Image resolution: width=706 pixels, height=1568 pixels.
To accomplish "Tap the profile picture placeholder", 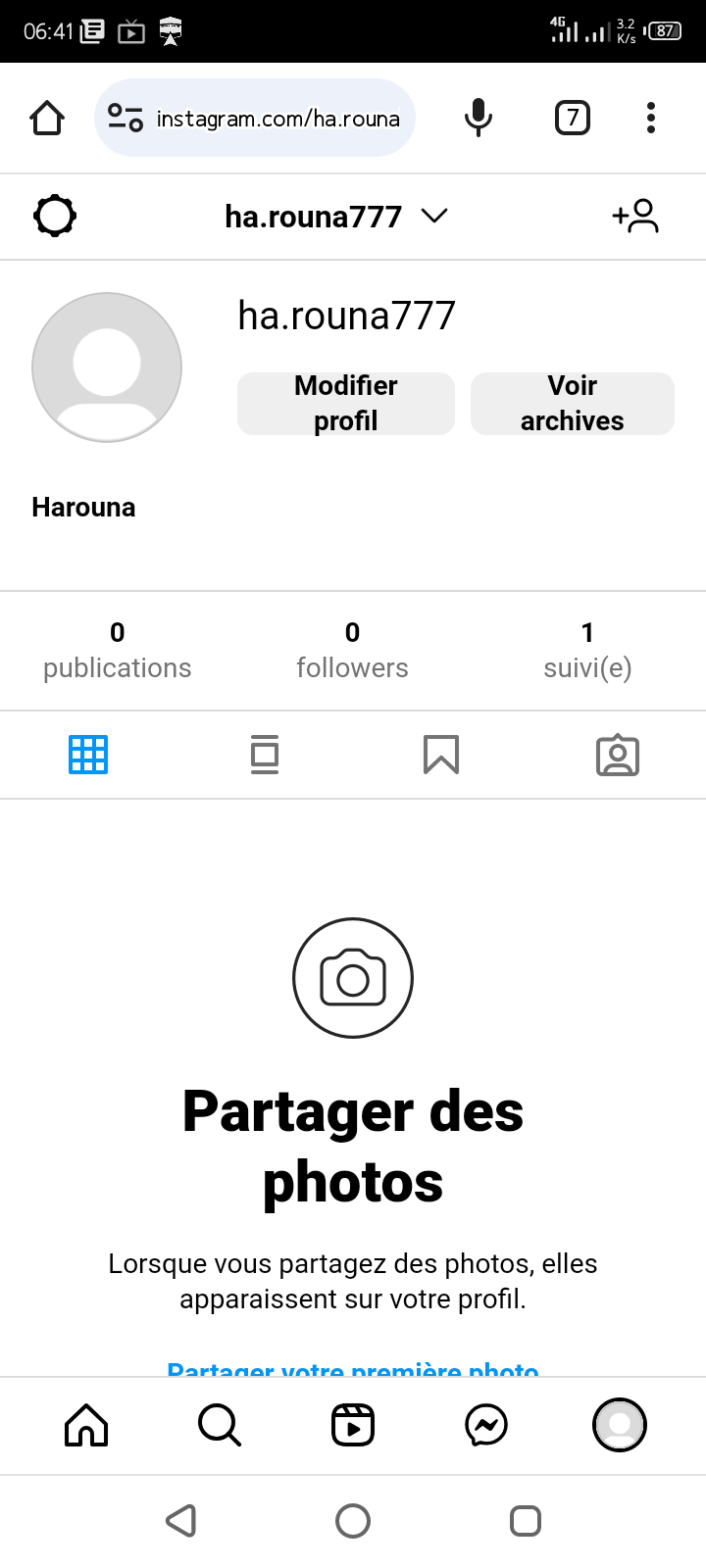I will [107, 367].
